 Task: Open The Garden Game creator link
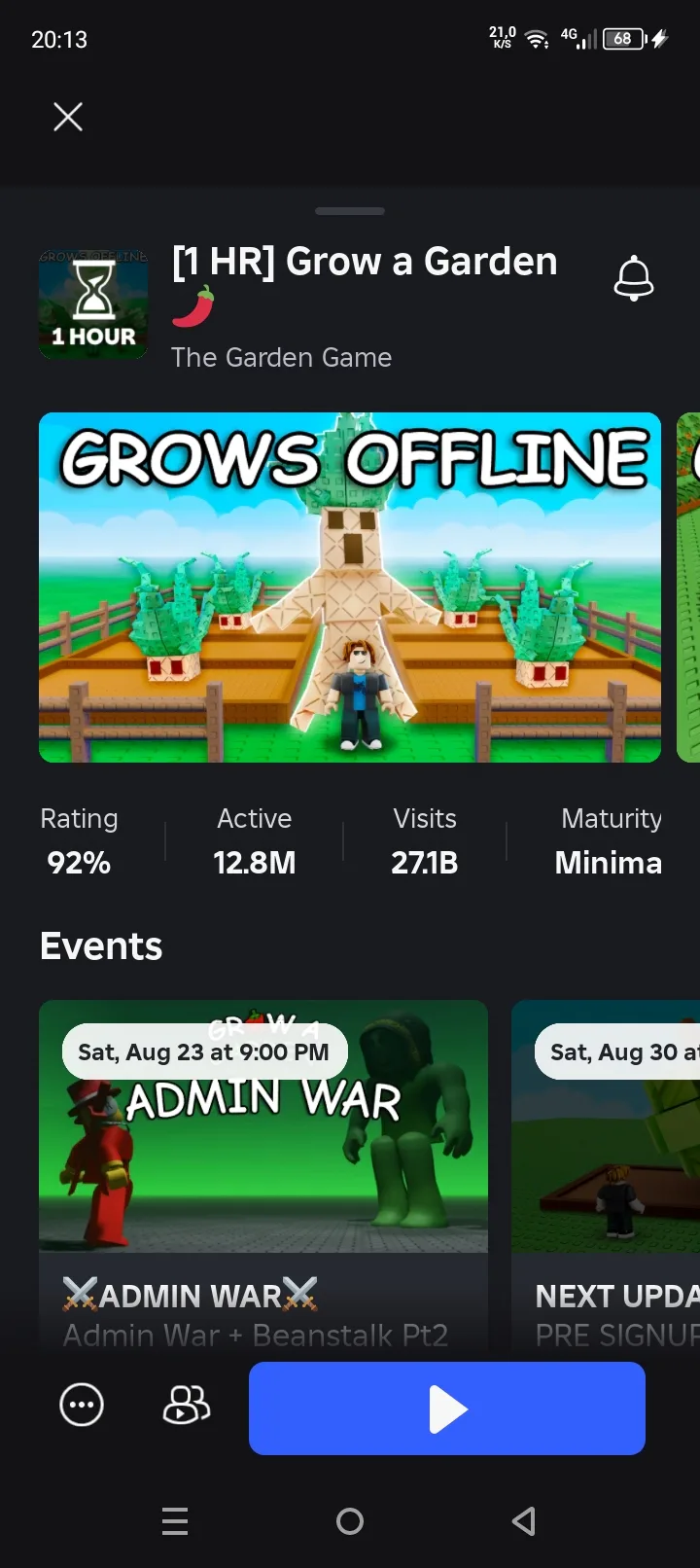[282, 358]
